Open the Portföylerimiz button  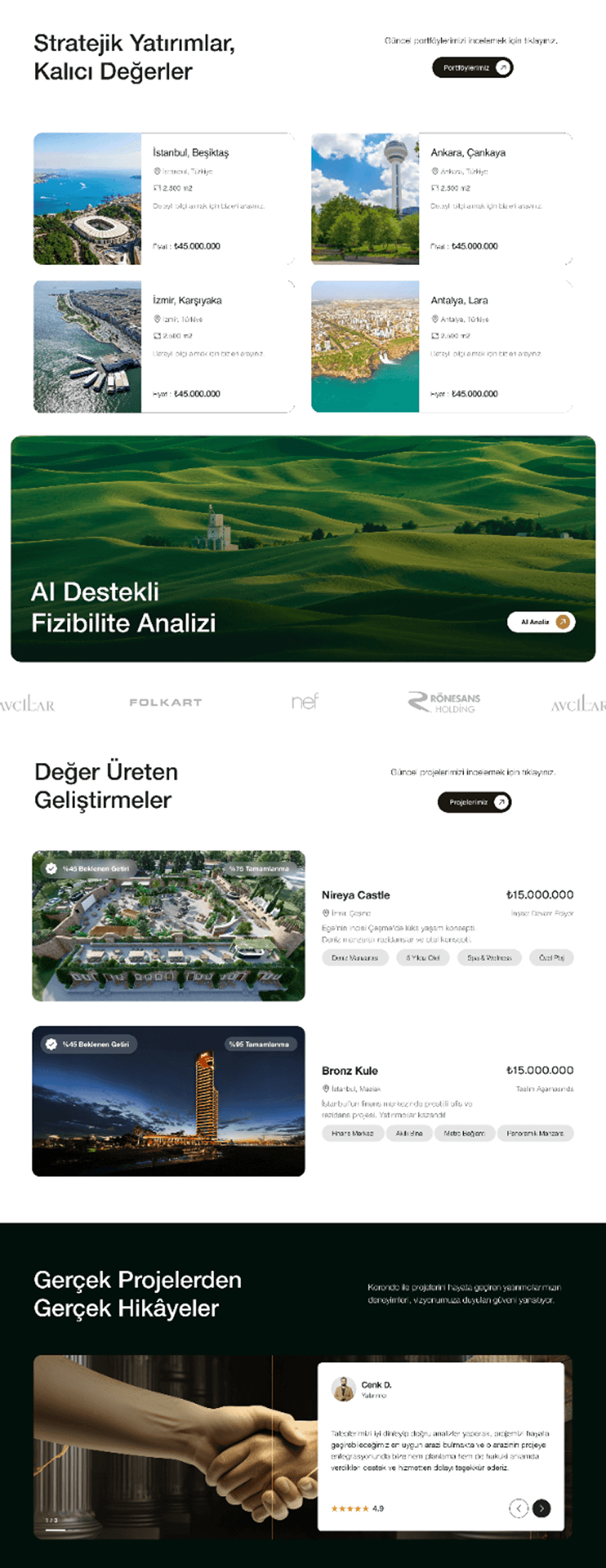[473, 68]
